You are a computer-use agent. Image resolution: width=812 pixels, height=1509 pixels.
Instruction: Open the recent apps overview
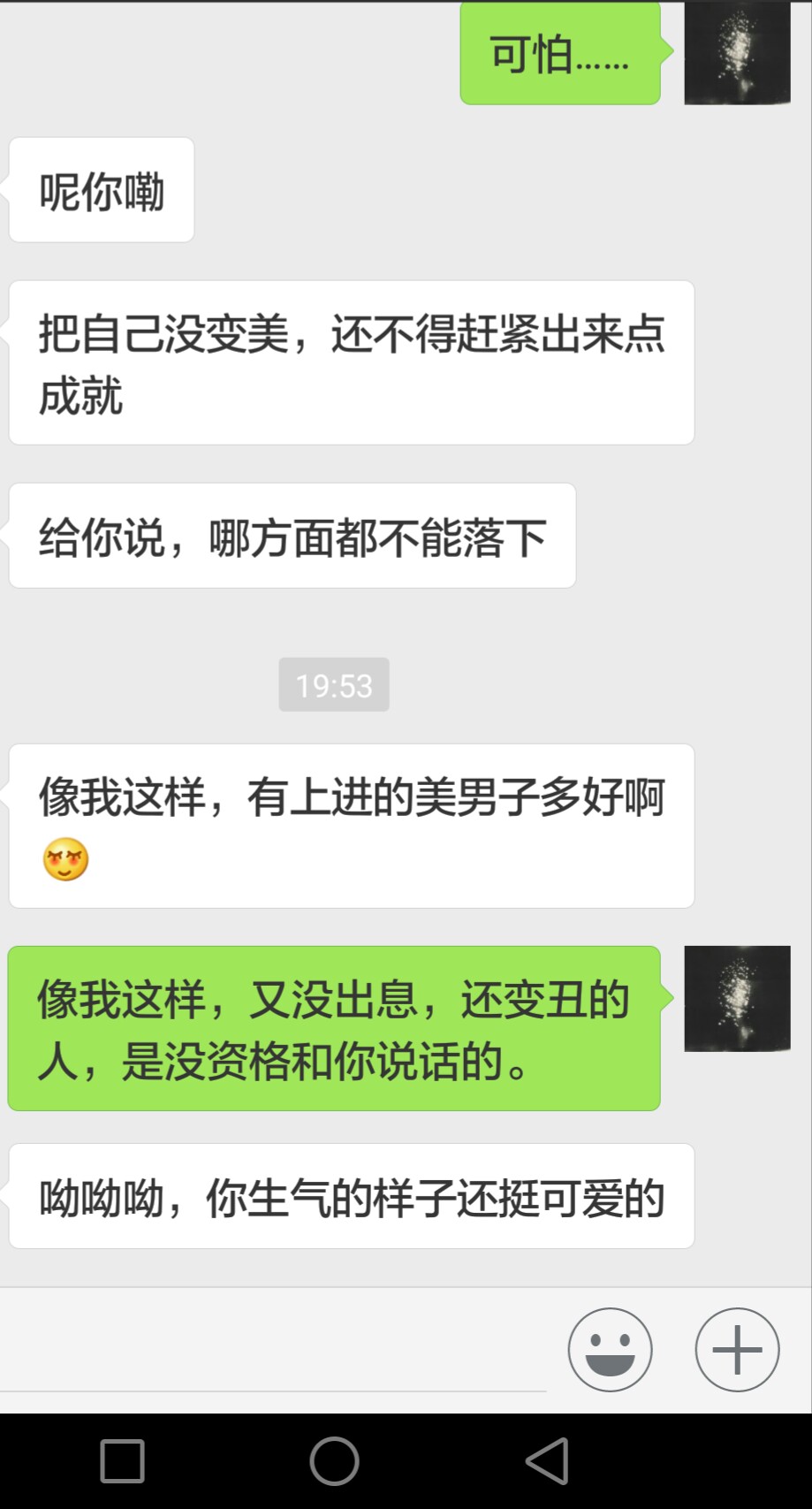coord(122,1460)
